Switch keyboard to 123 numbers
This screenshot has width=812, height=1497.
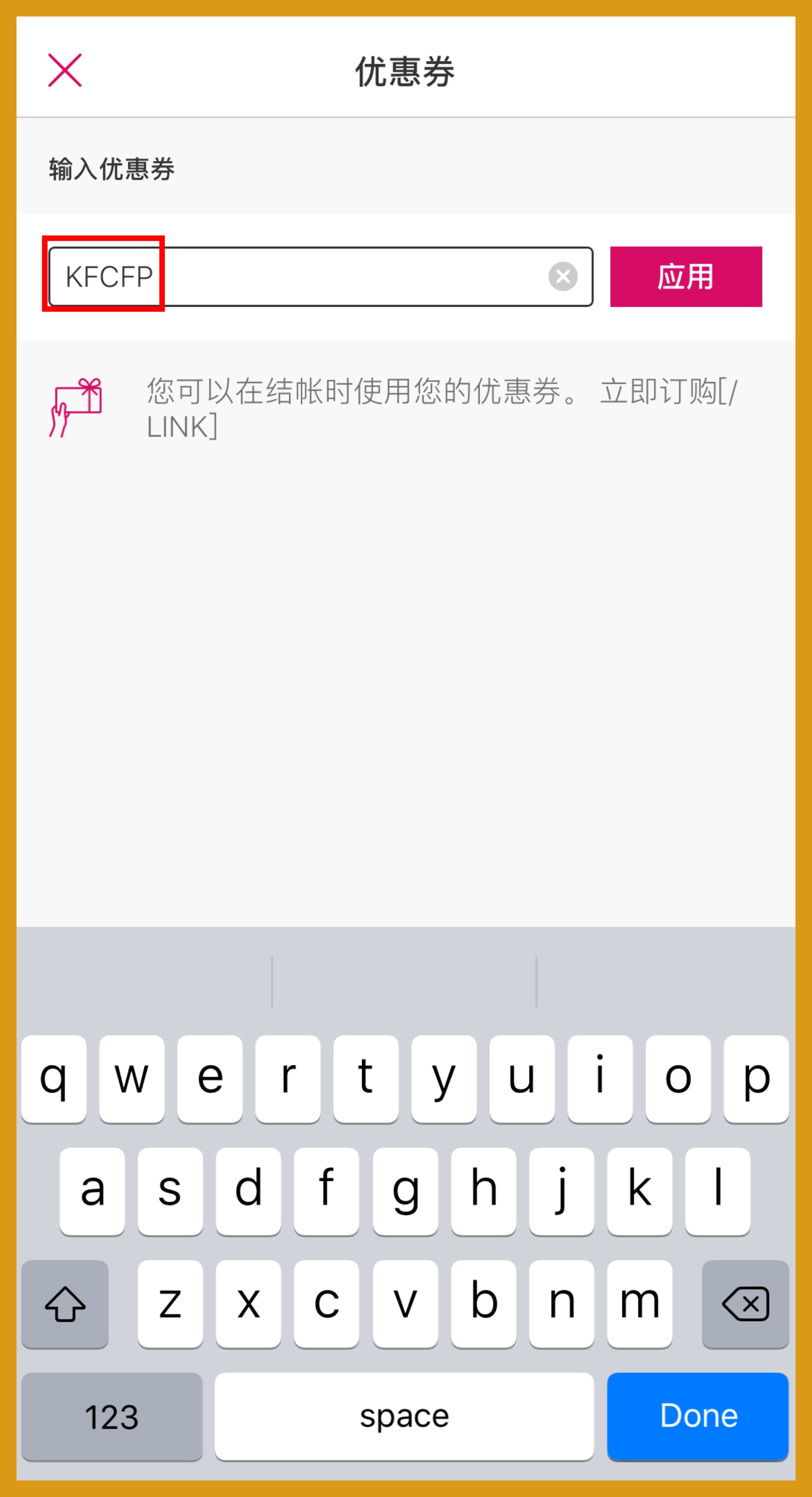coord(111,1416)
